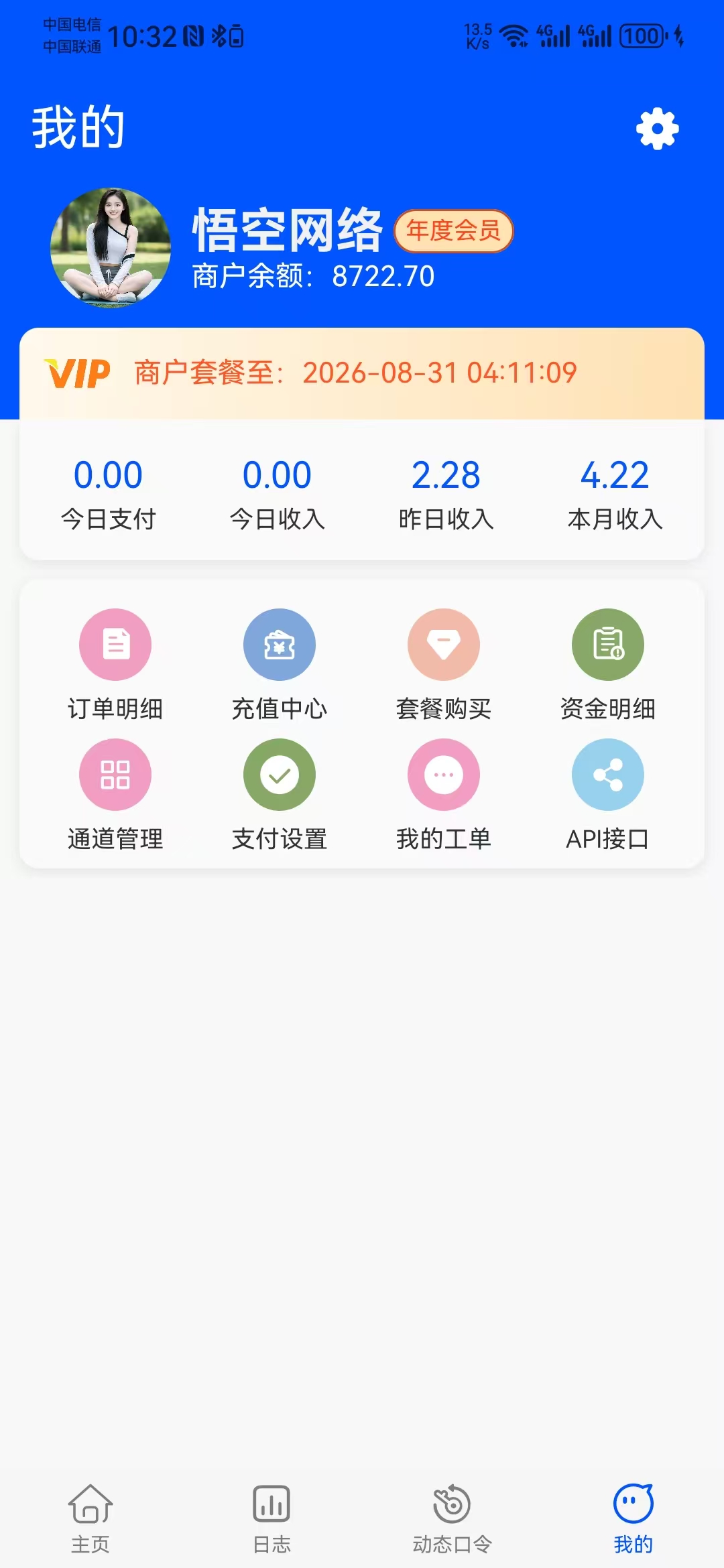Select the 我的 profile tab
724x1568 pixels.
tap(632, 1518)
